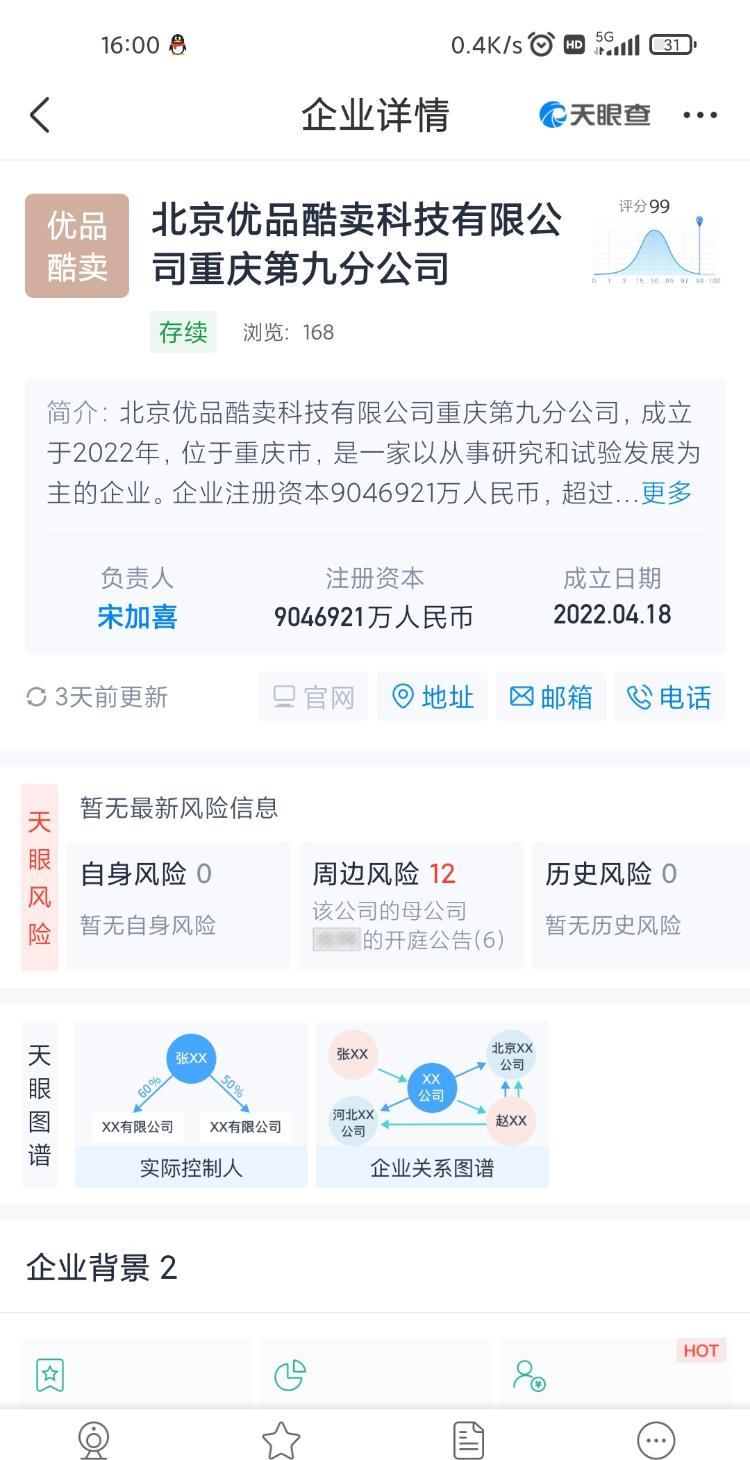The height and width of the screenshot is (1460, 750).
Task: View the 实际控制人 diagram
Action: point(191,1104)
